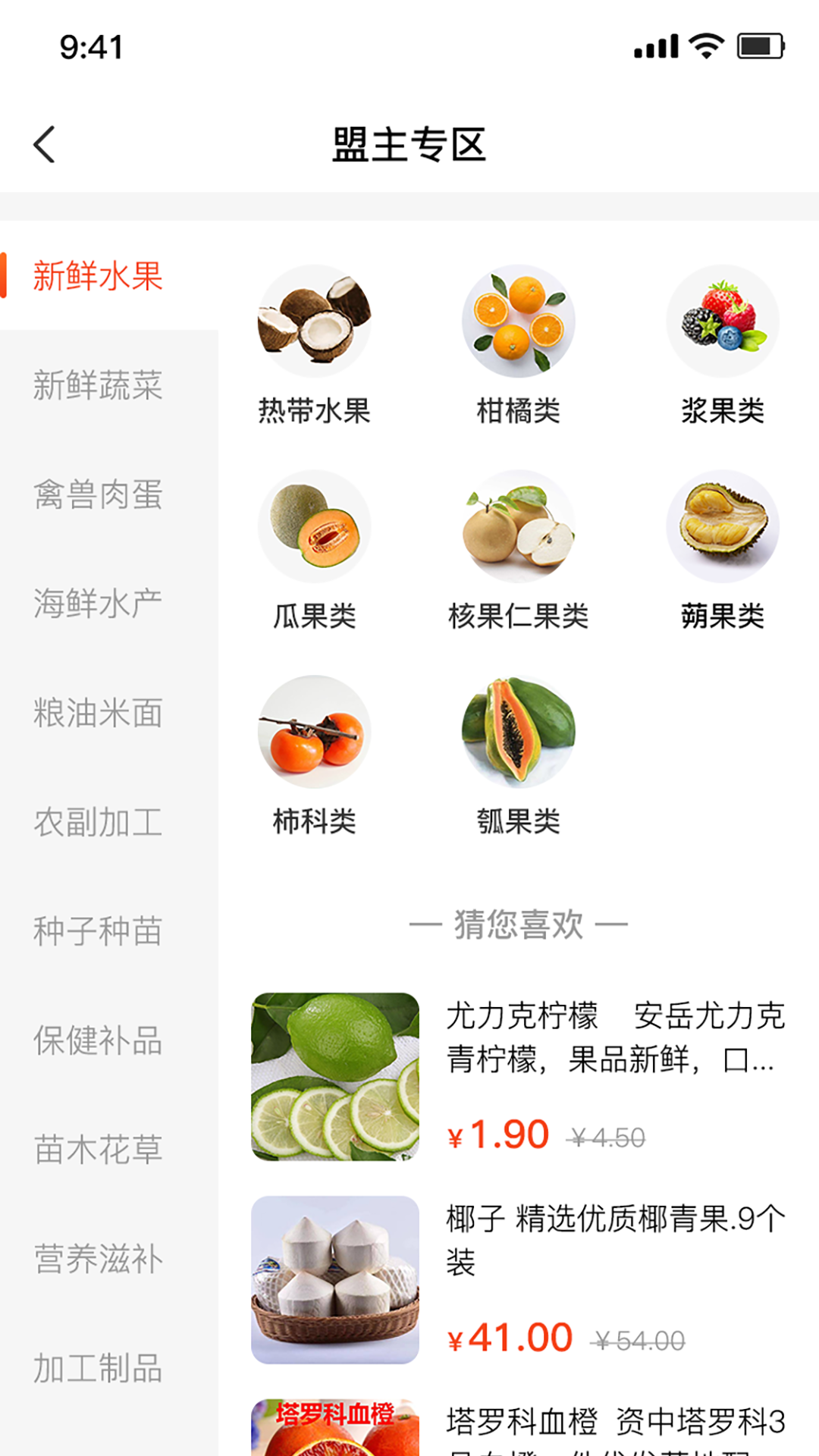Image resolution: width=819 pixels, height=1456 pixels.
Task: Tap the 猜您喜欢 section header
Action: point(519,924)
